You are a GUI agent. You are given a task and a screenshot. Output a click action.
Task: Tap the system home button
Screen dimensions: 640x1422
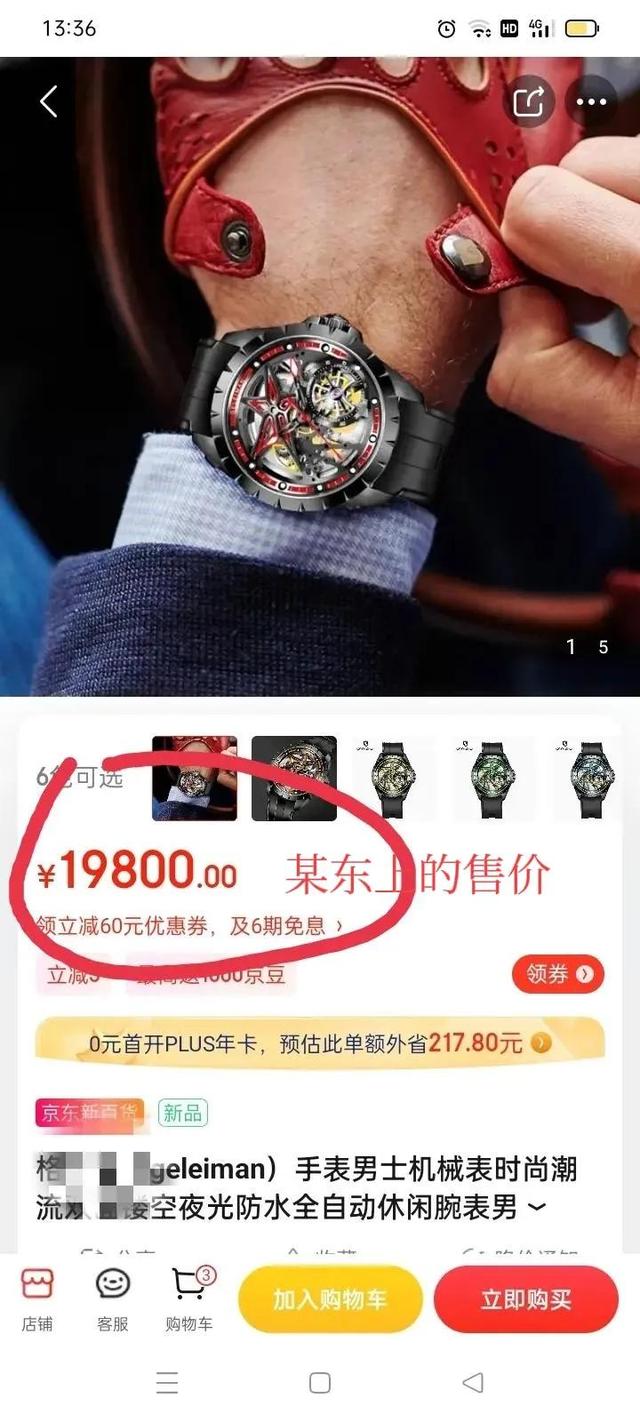pos(320,1383)
